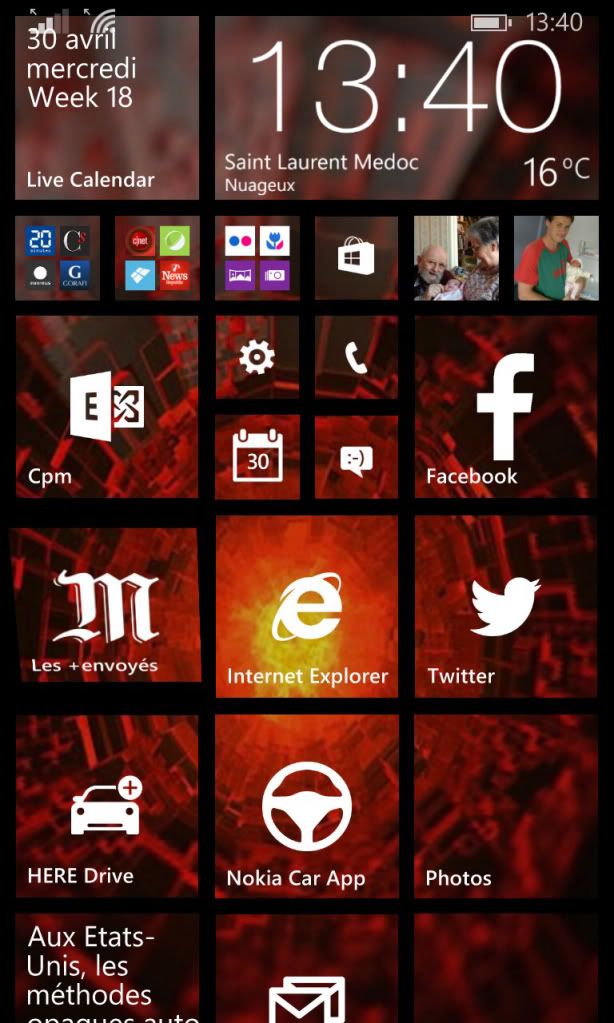Image resolution: width=614 pixels, height=1023 pixels.
Task: Open the Photos tile
Action: pos(506,806)
